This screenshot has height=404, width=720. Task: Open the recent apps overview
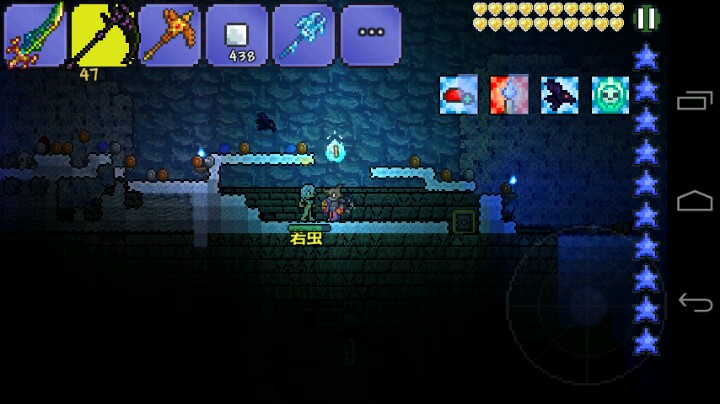[x=695, y=101]
